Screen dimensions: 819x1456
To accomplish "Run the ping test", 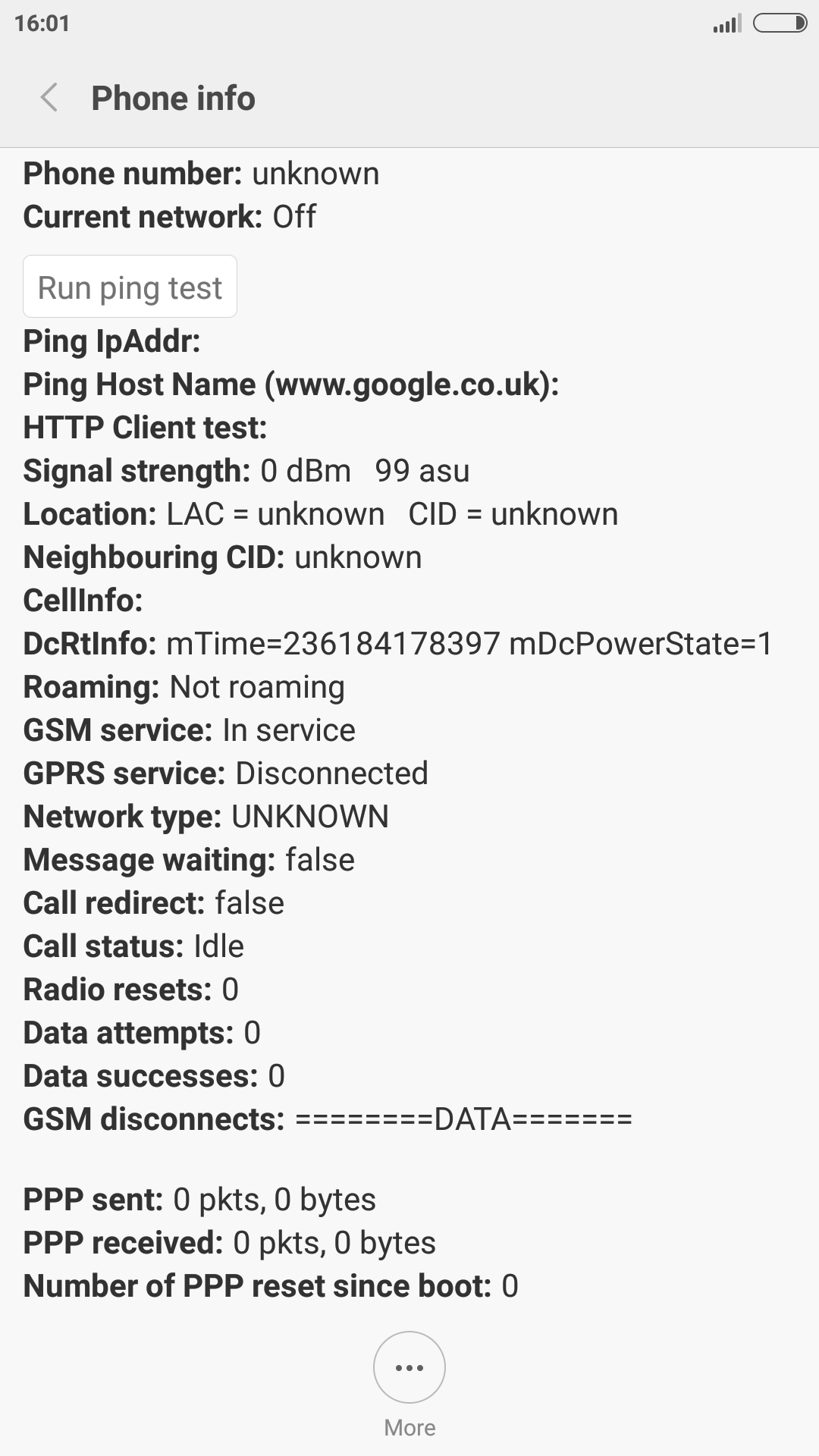I will (130, 287).
